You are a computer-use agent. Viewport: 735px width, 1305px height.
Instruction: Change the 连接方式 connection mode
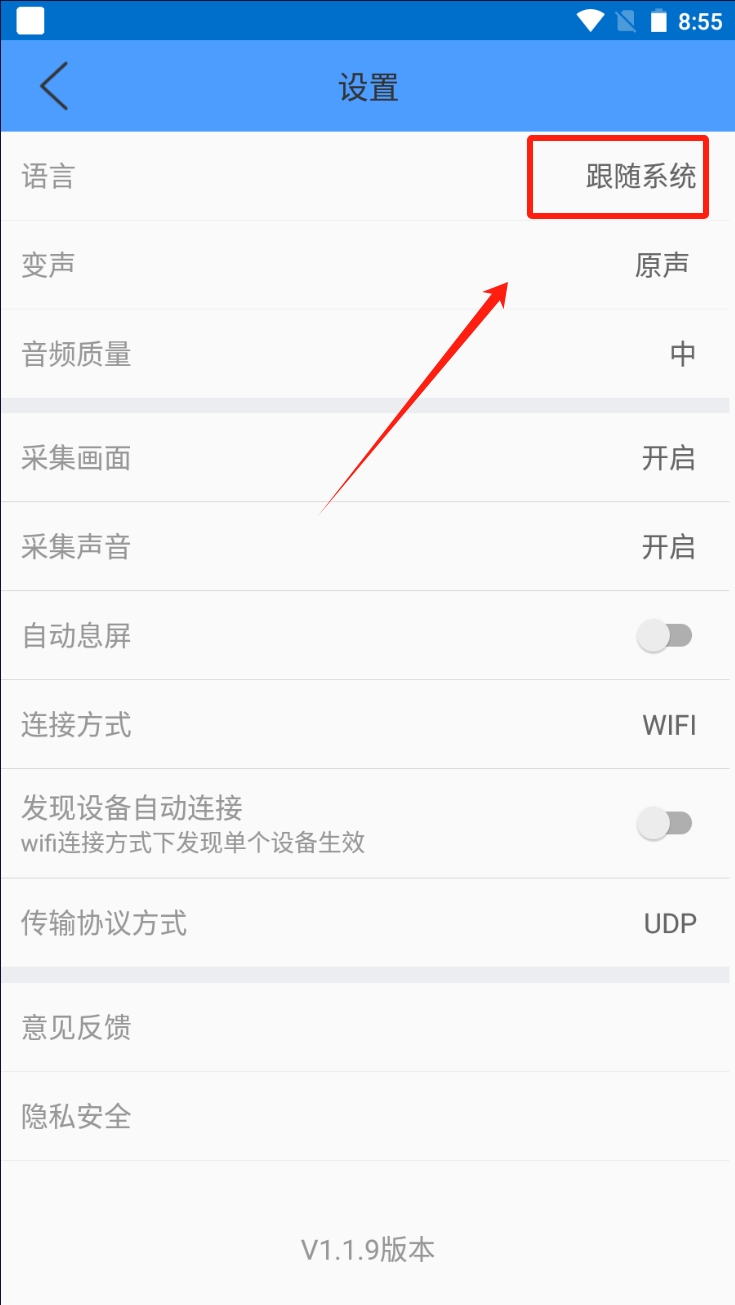pos(367,724)
